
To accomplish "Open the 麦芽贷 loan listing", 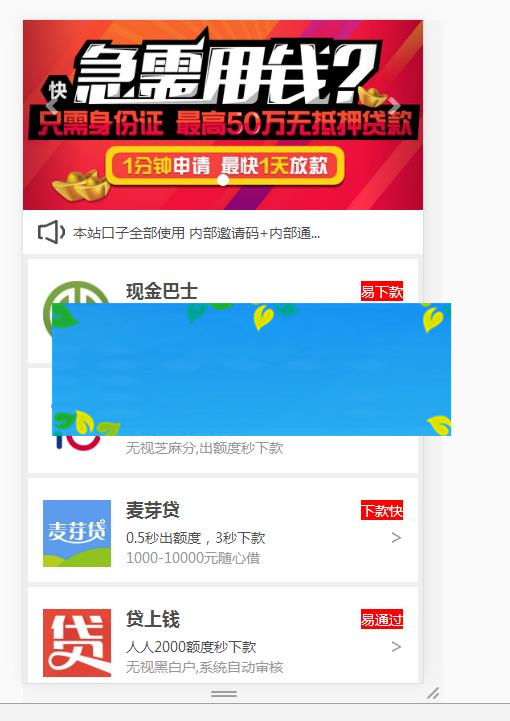I will point(223,530).
